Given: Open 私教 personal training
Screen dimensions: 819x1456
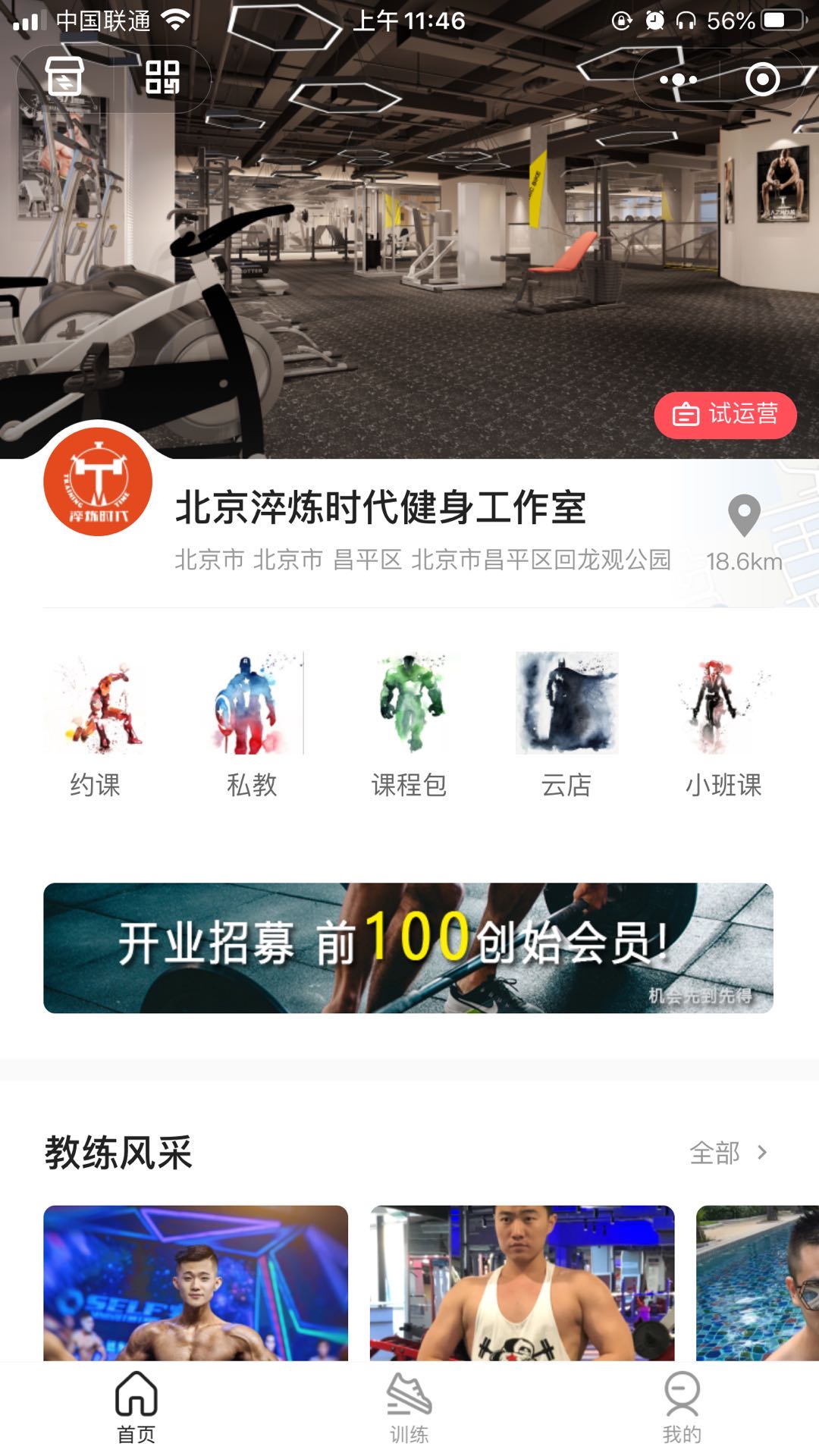Looking at the screenshot, I should (x=253, y=724).
